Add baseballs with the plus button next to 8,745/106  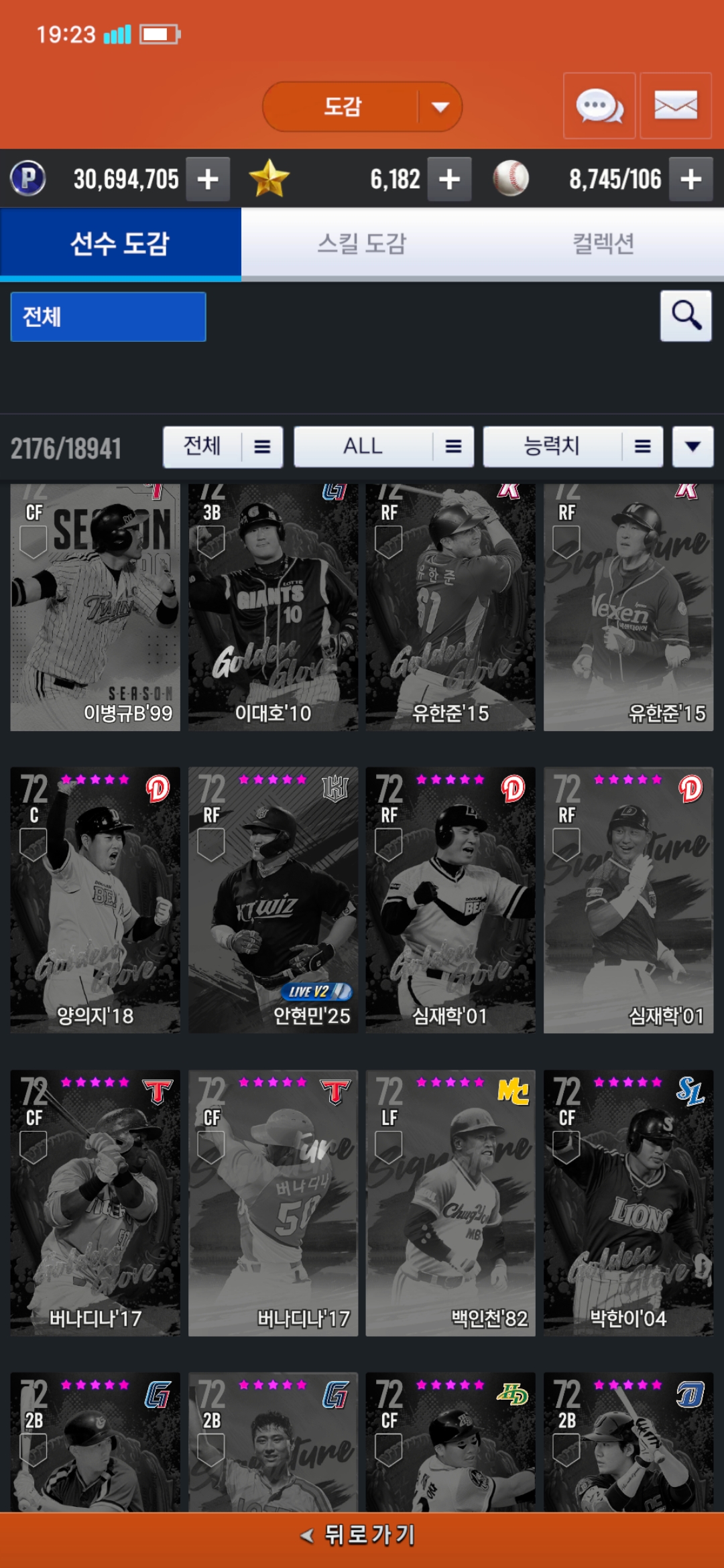point(690,179)
